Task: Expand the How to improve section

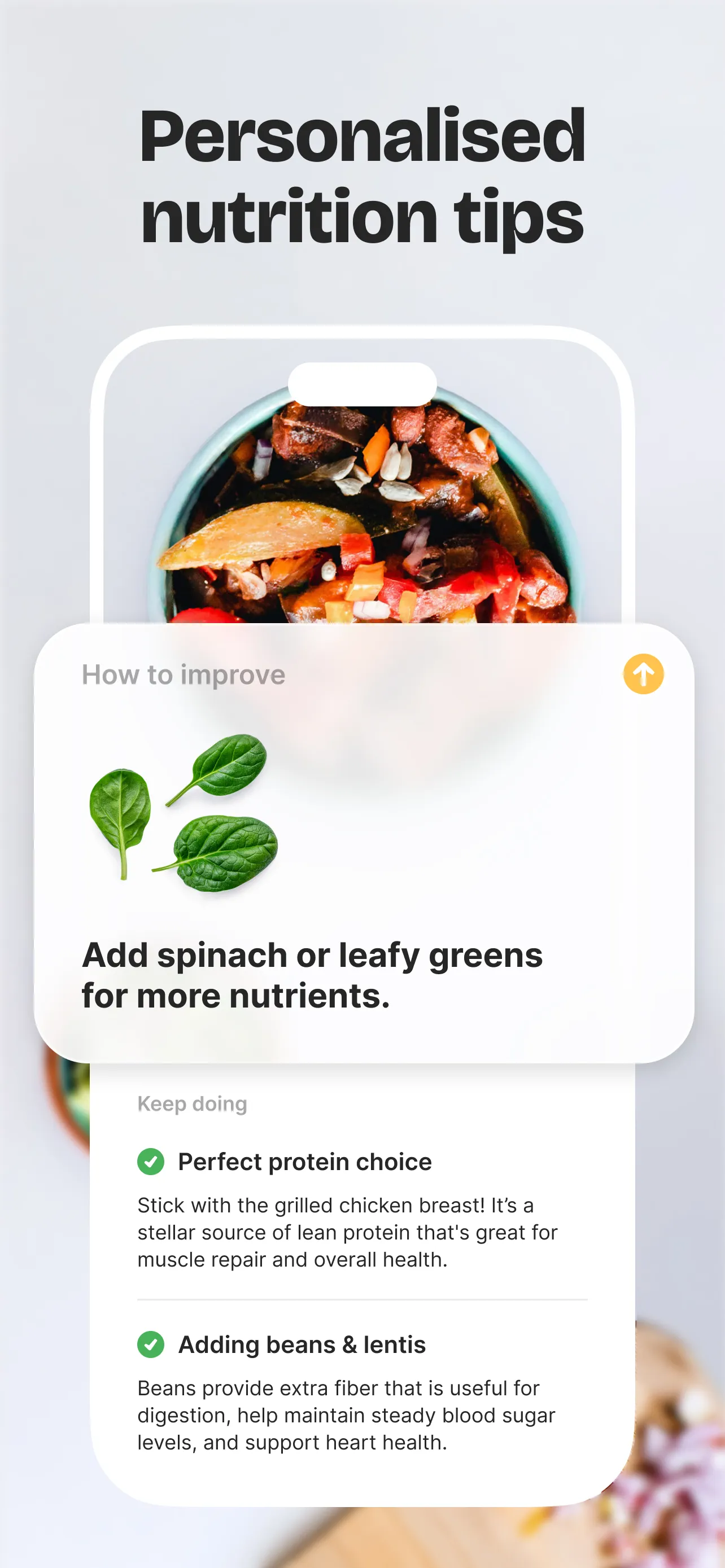Action: (x=182, y=674)
